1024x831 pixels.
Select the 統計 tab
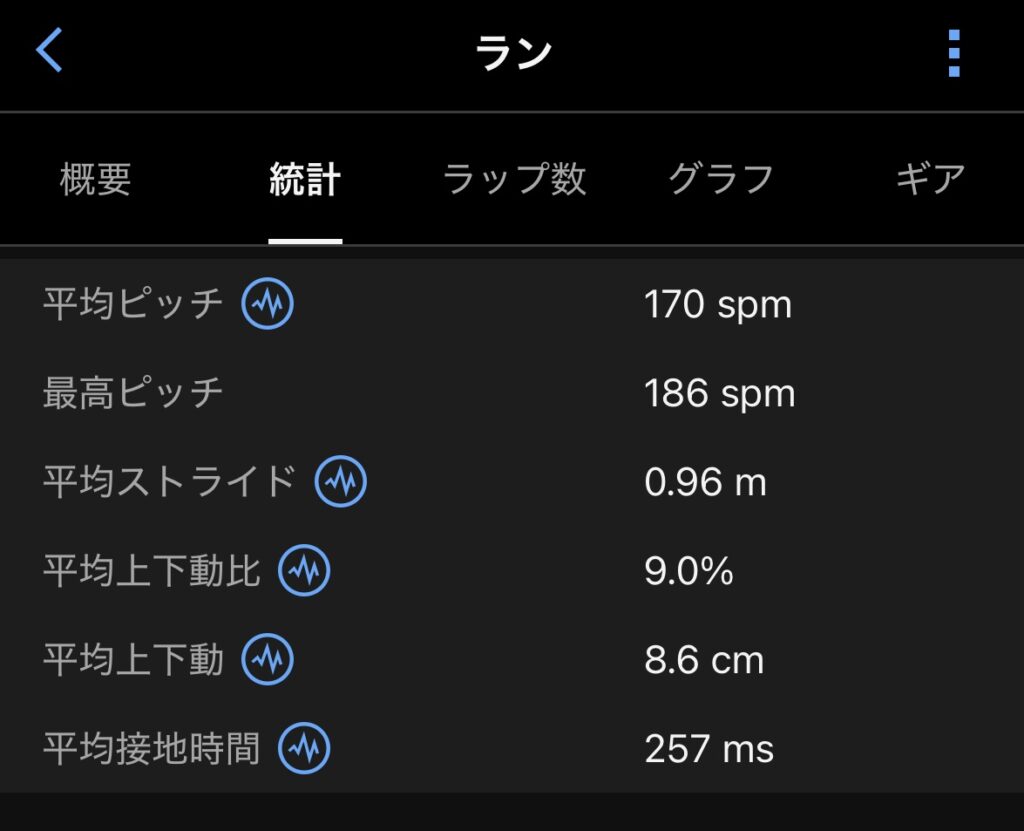(305, 180)
